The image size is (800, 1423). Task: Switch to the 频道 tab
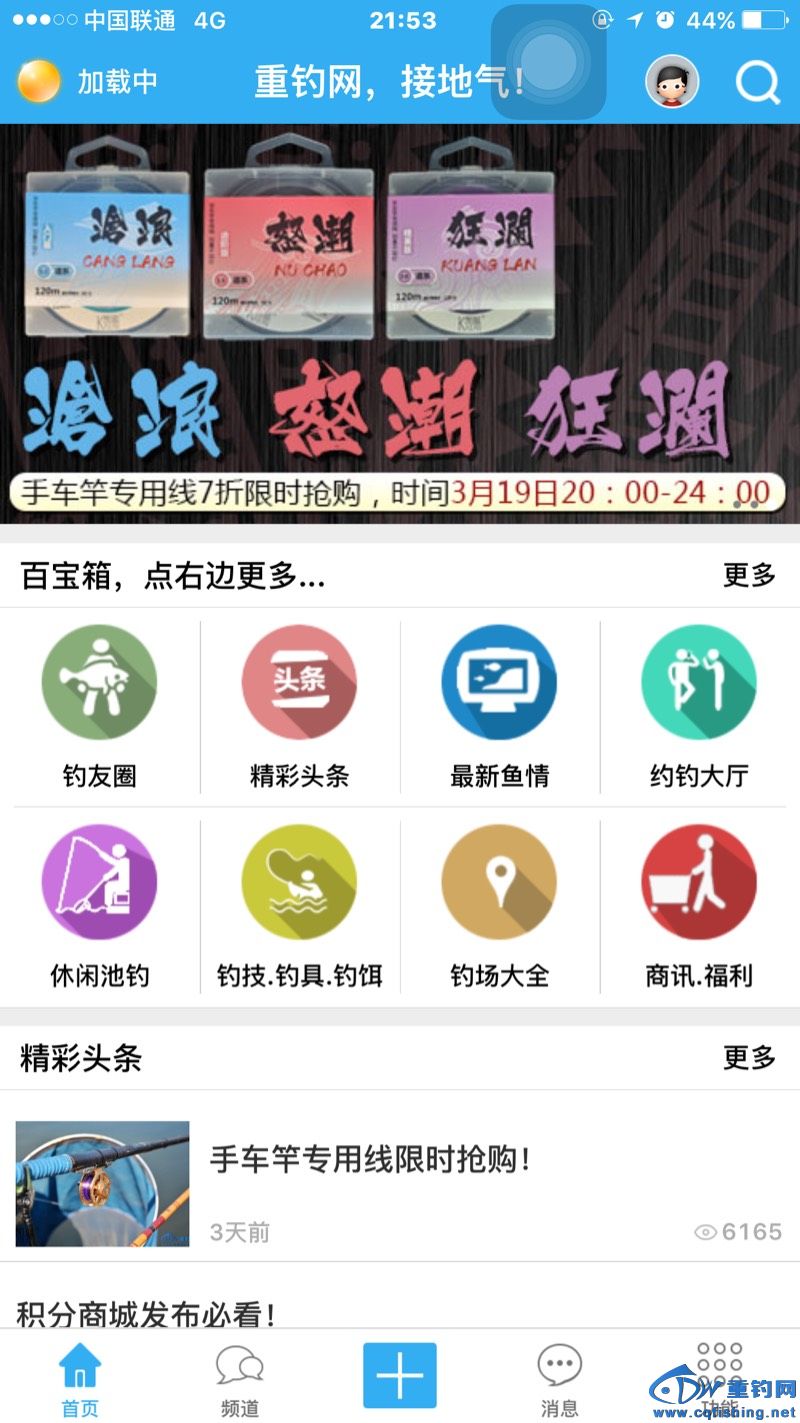239,1380
